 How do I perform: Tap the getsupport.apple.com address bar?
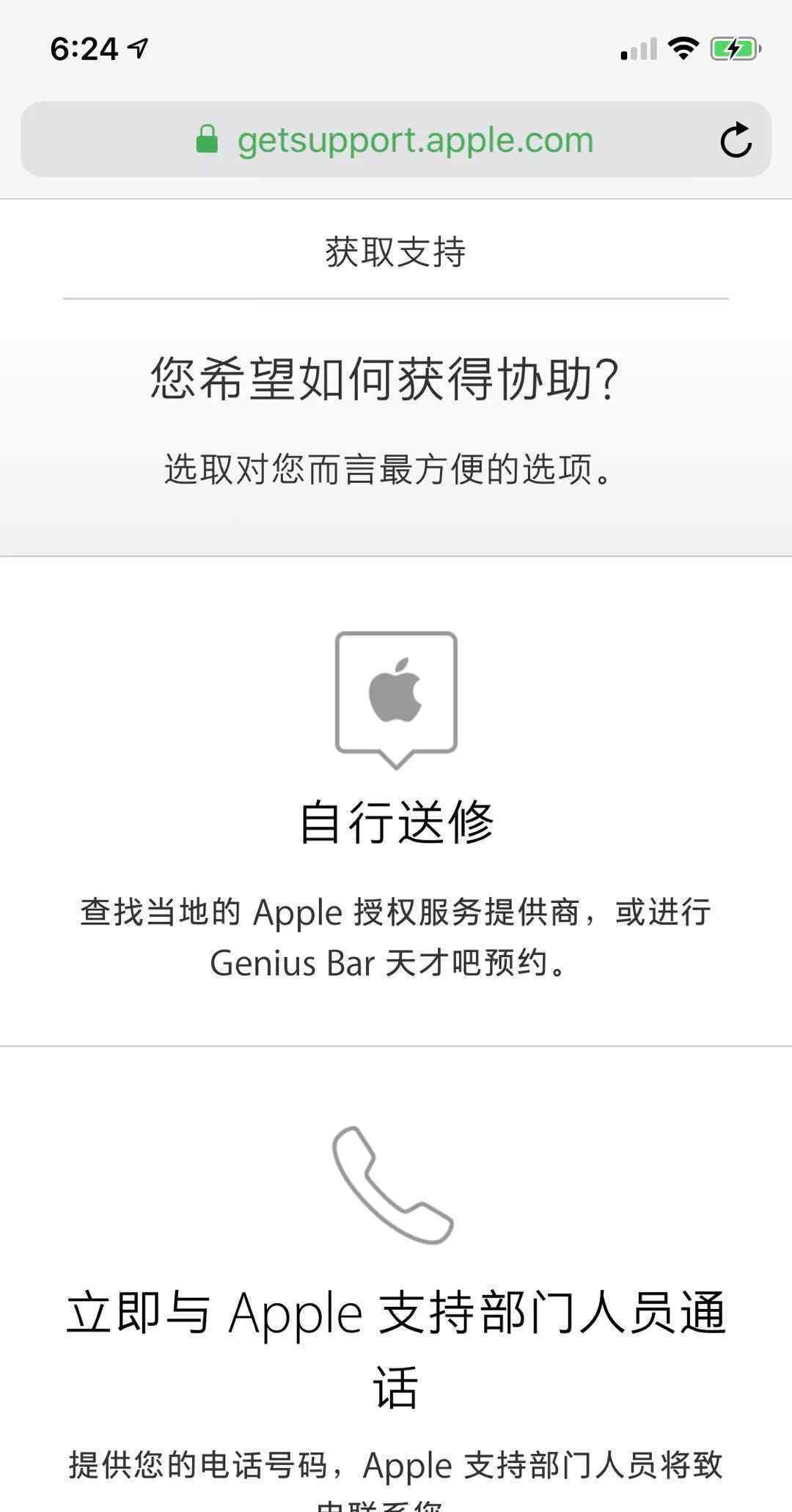396,140
